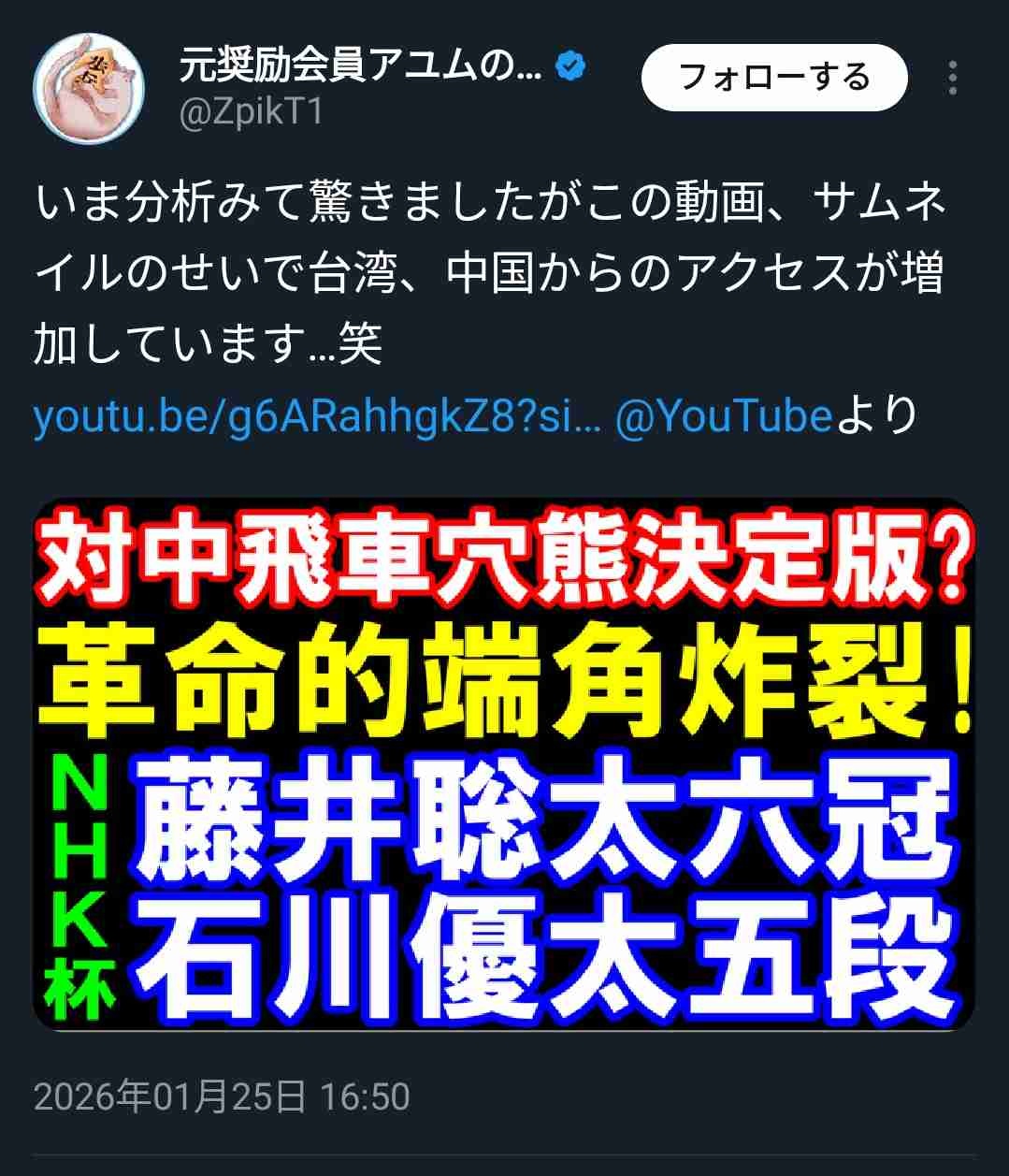Open the youtu.be/g6ARahhgkZ8 link

click(x=317, y=416)
